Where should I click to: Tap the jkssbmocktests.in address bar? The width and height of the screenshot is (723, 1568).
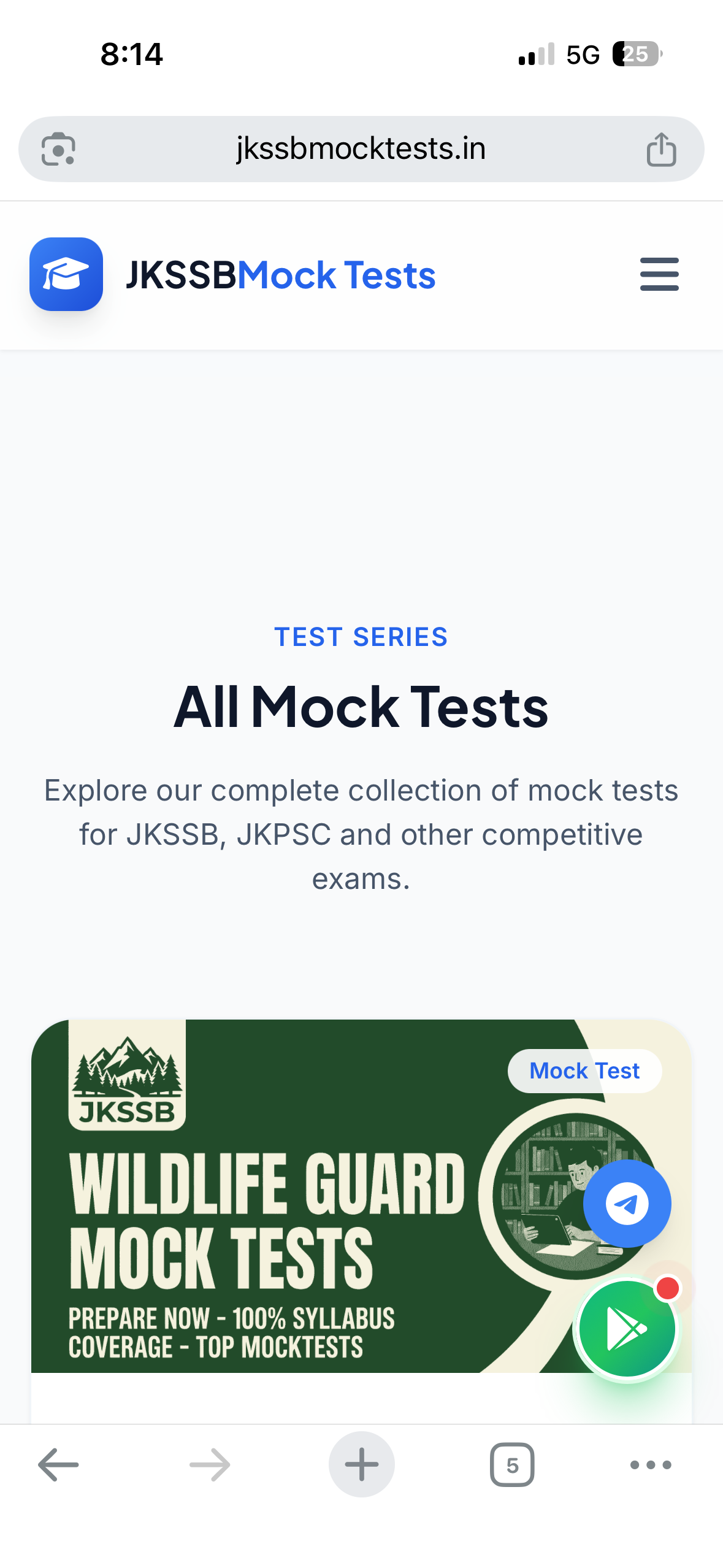[x=361, y=149]
